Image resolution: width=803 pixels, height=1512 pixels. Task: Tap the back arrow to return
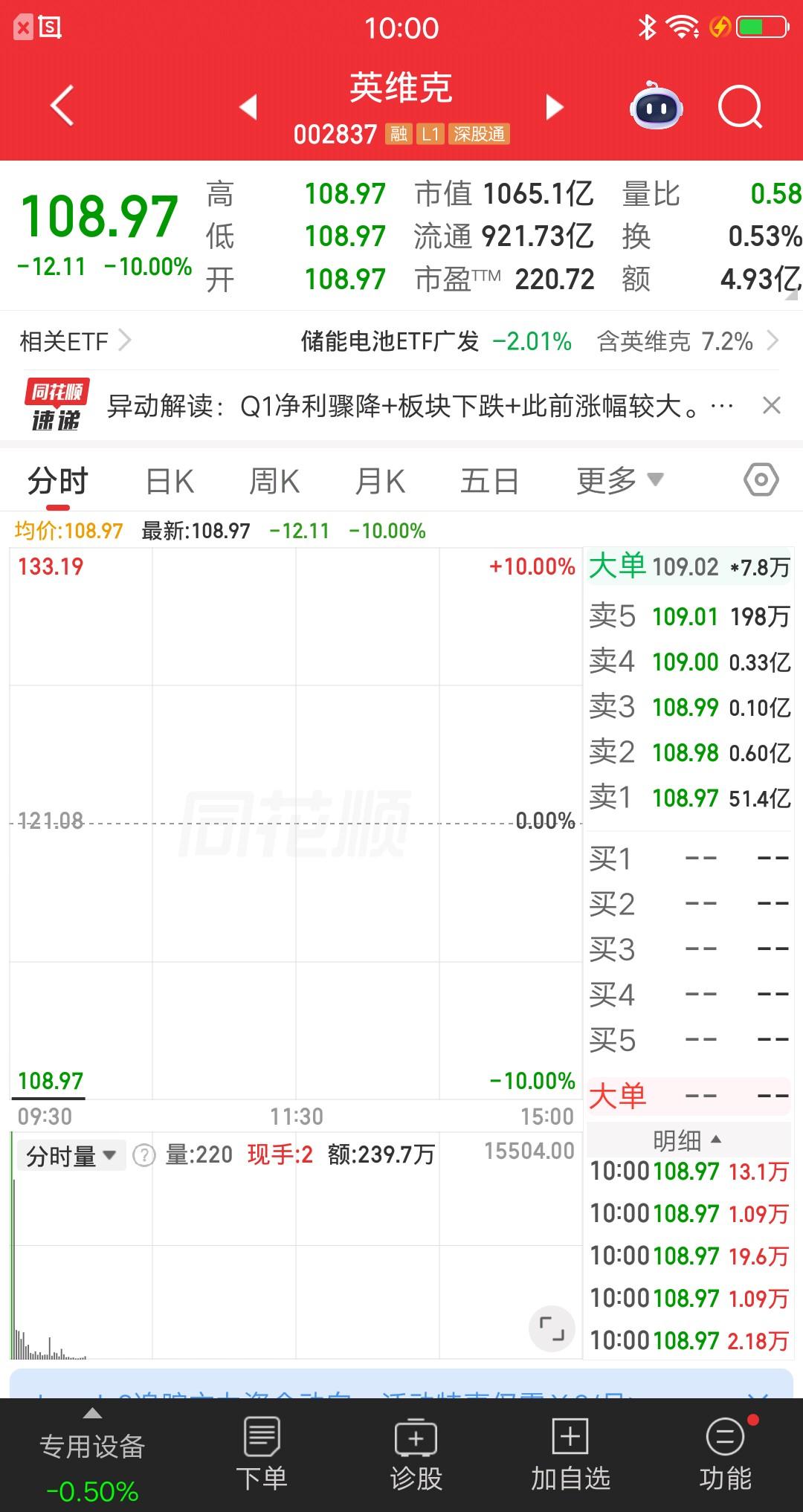point(62,106)
